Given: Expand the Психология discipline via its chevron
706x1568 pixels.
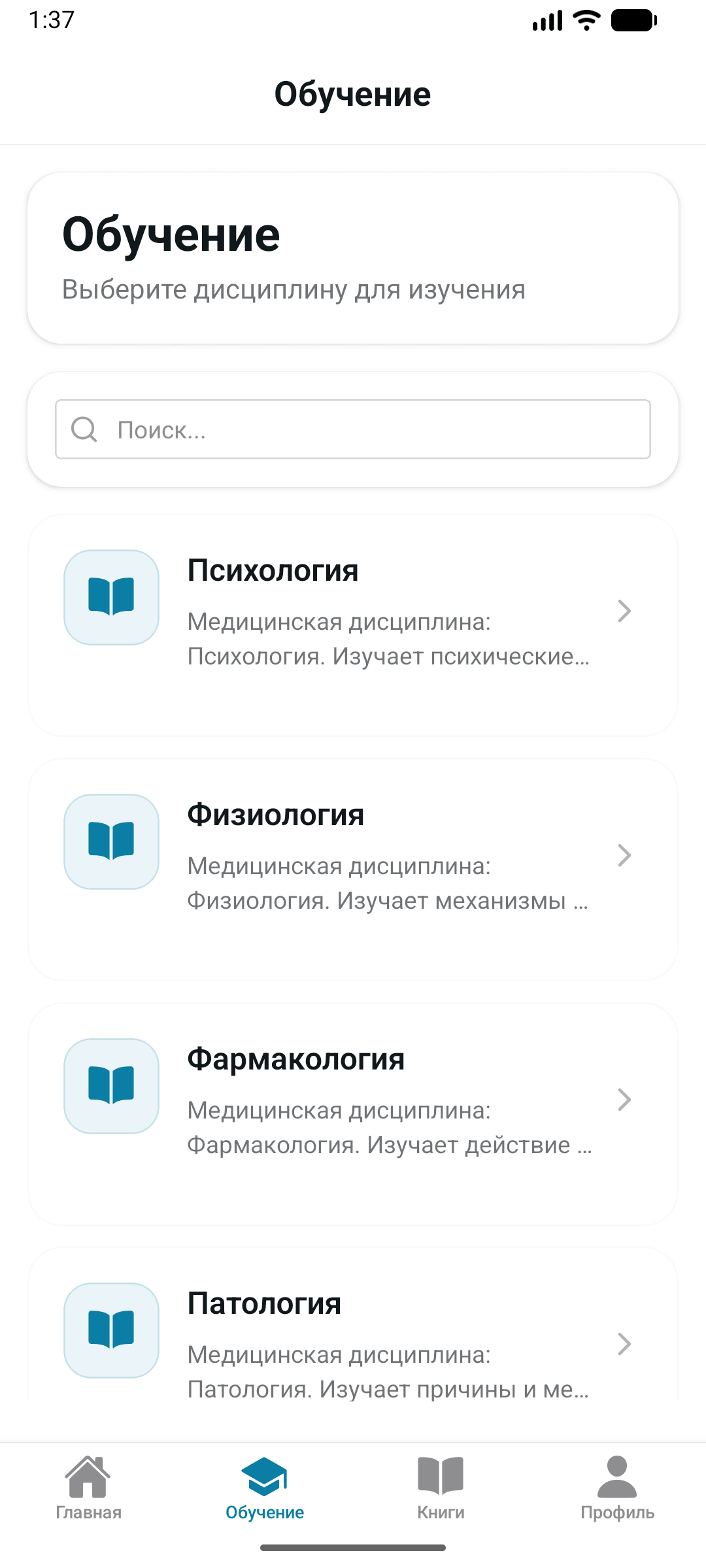Looking at the screenshot, I should 625,611.
